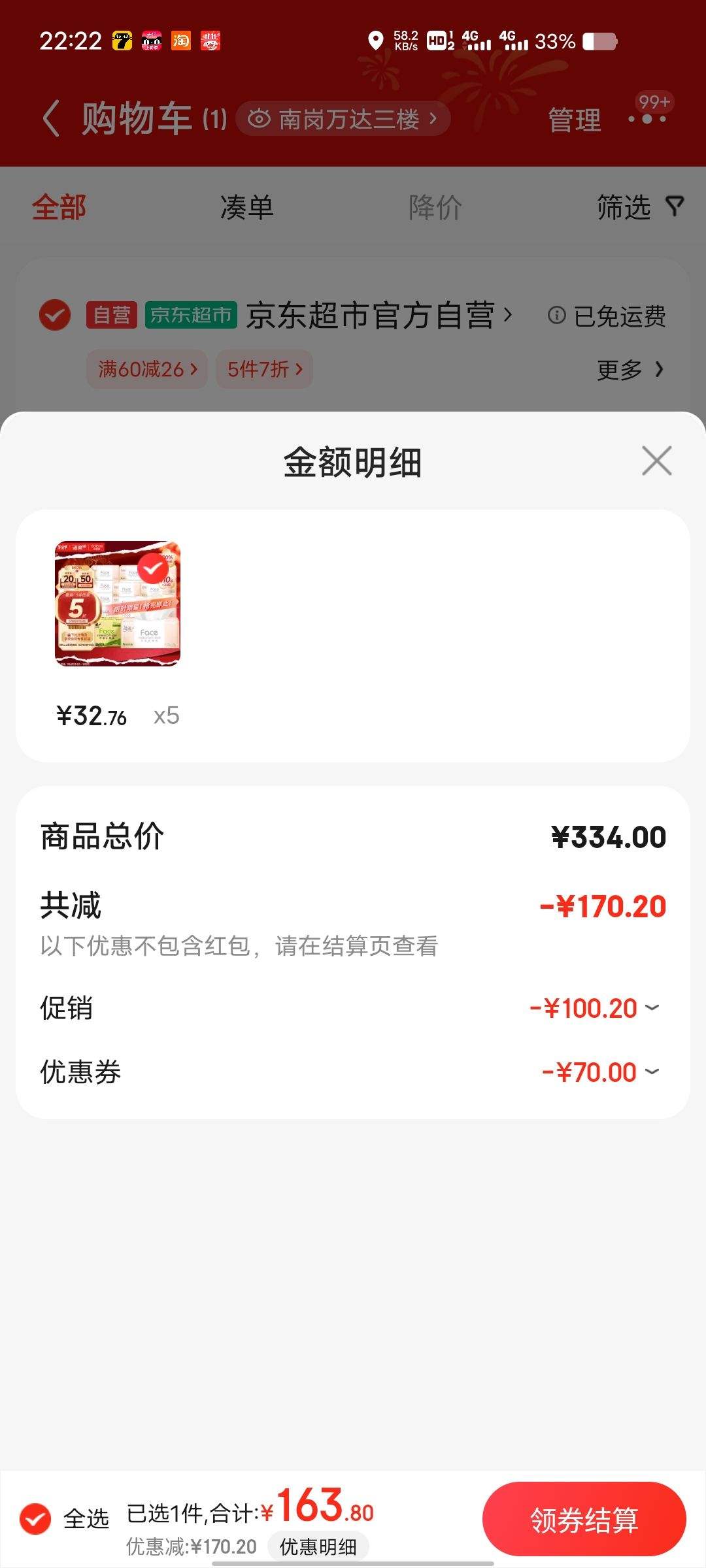Click the 京东超市 green badge
706x1568 pixels.
(190, 316)
